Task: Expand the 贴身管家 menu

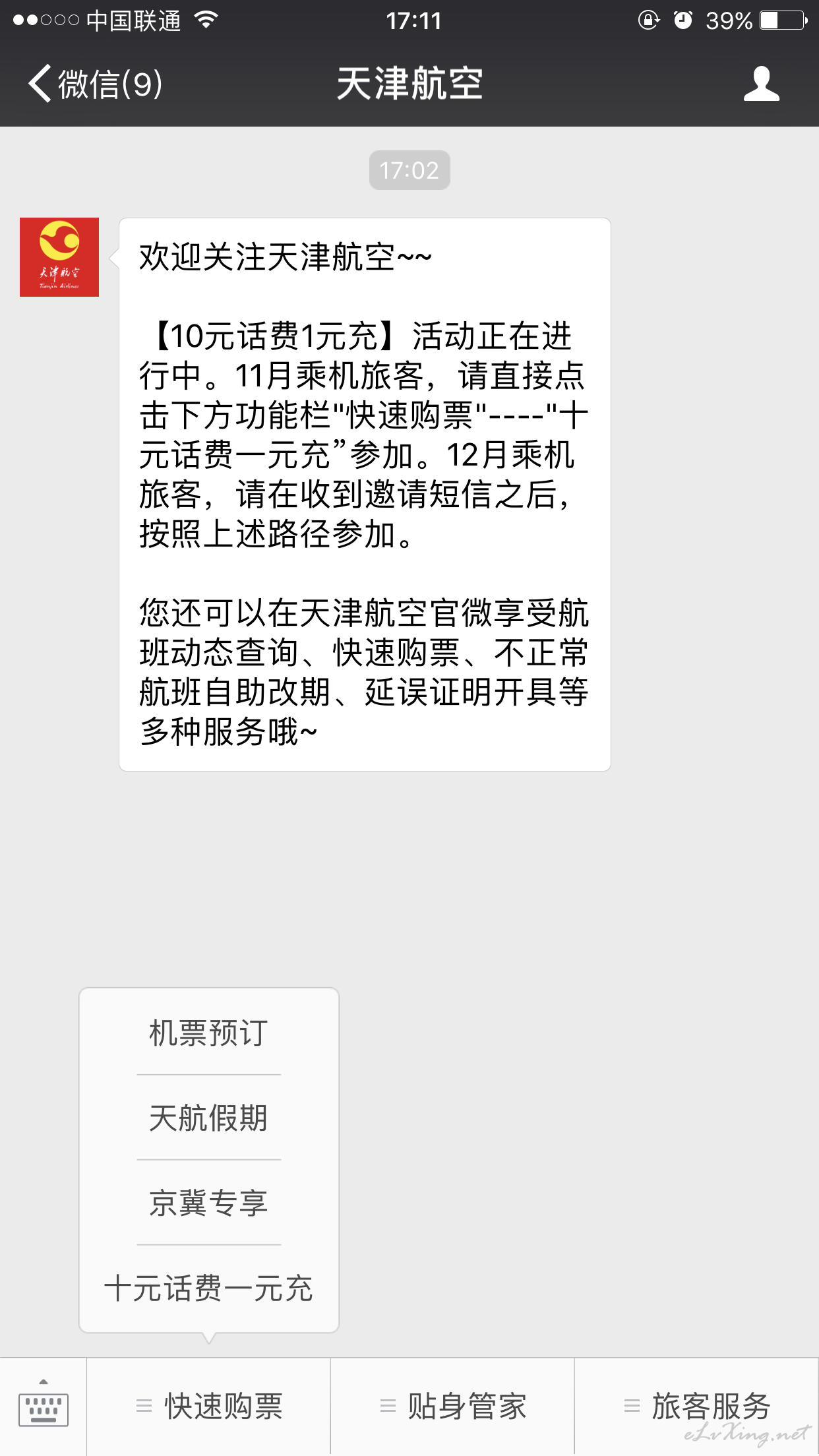Action: (453, 1407)
